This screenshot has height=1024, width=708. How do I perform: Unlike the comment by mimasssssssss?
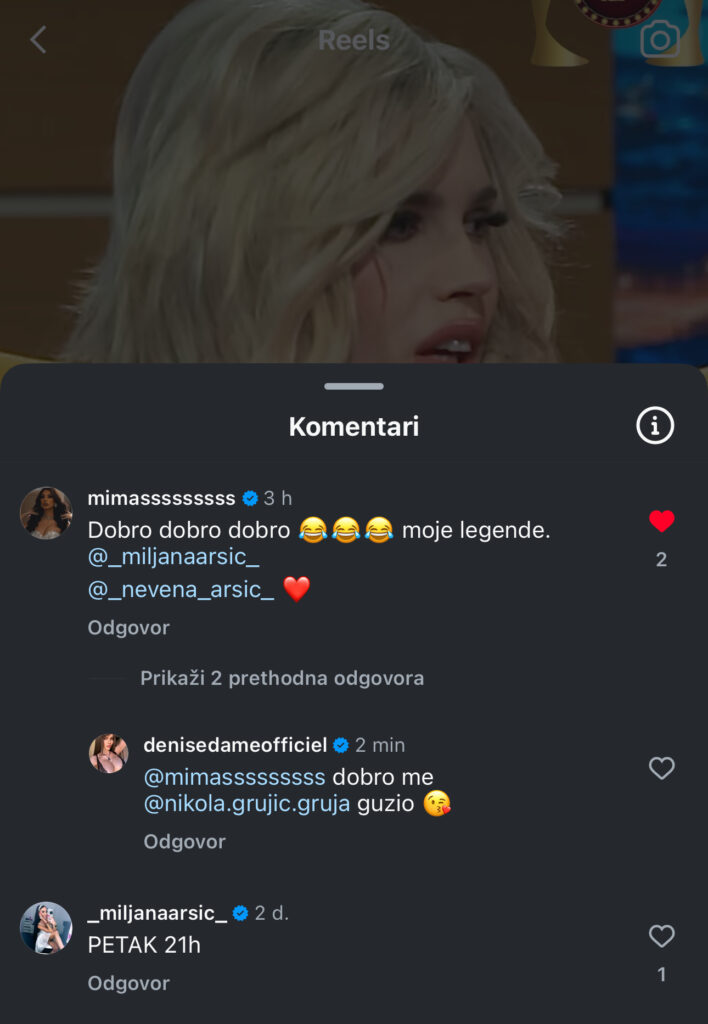[x=661, y=521]
